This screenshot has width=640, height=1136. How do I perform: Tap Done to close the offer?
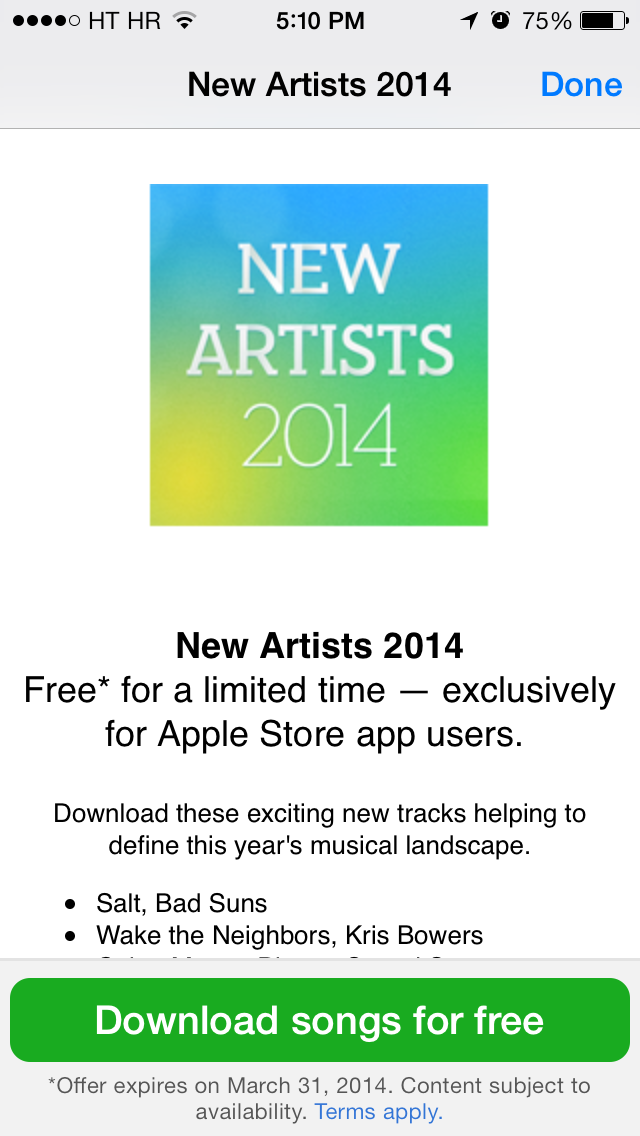pos(581,85)
